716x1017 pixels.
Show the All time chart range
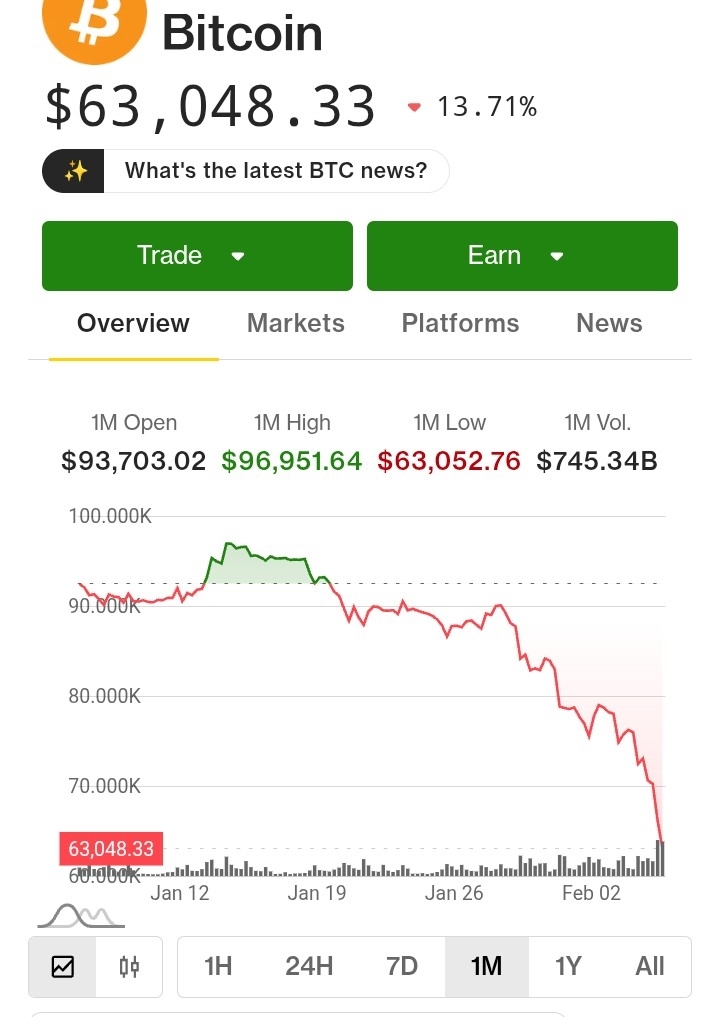(x=650, y=967)
